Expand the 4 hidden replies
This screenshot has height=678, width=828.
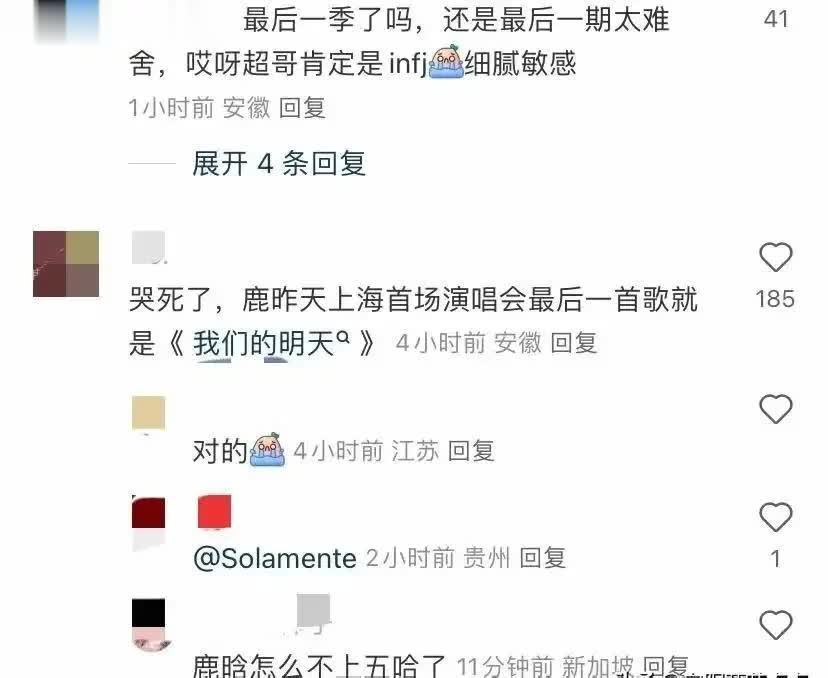coord(278,163)
